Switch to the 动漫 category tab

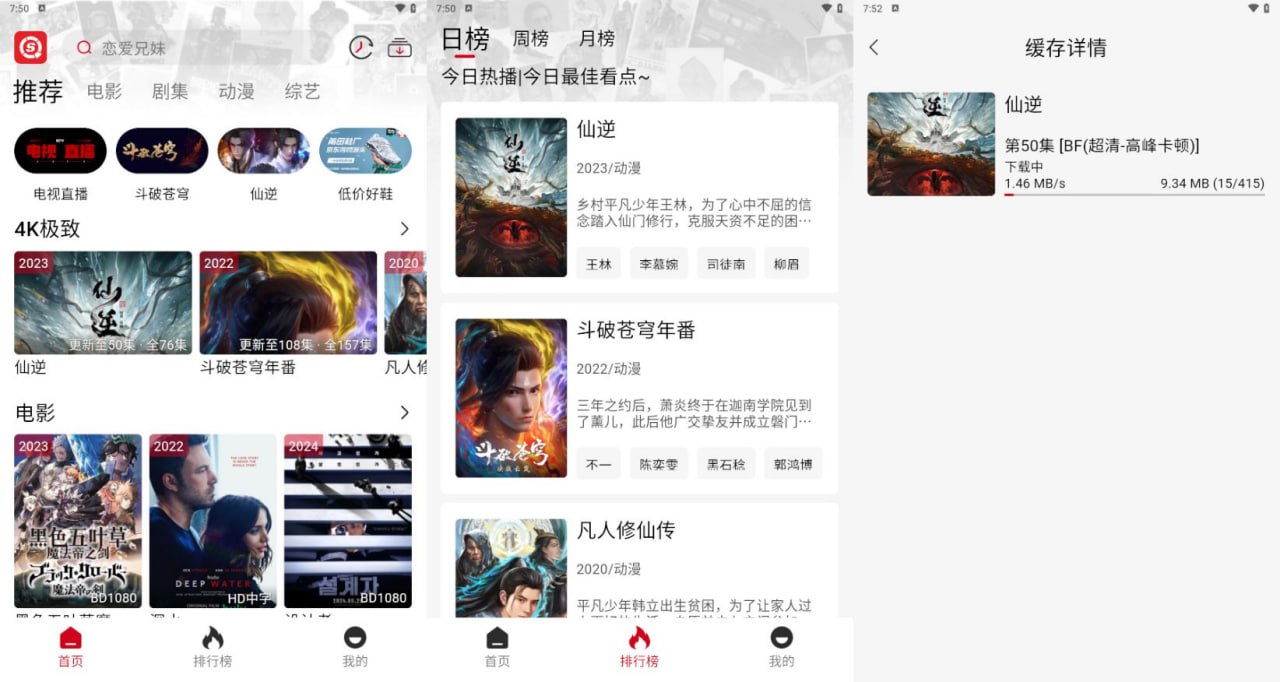(x=236, y=91)
